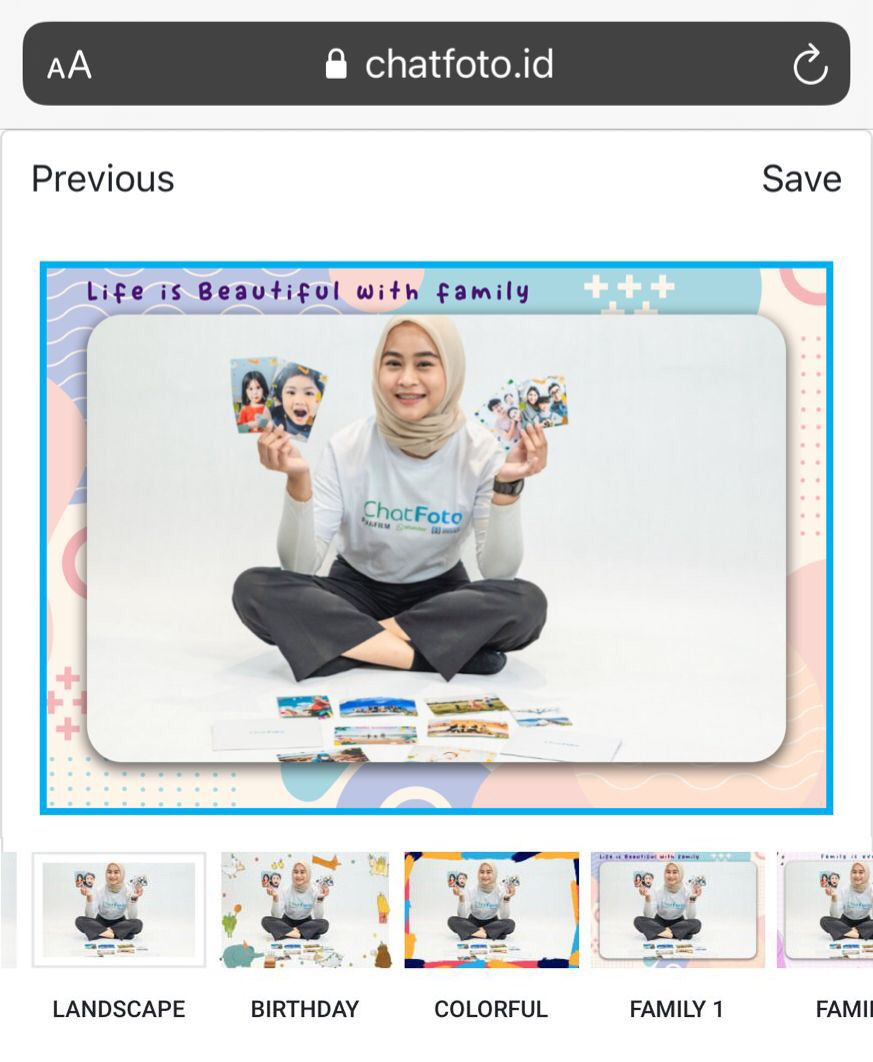Screen dimensions: 873x1062
Task: Save the framed photo
Action: [801, 179]
